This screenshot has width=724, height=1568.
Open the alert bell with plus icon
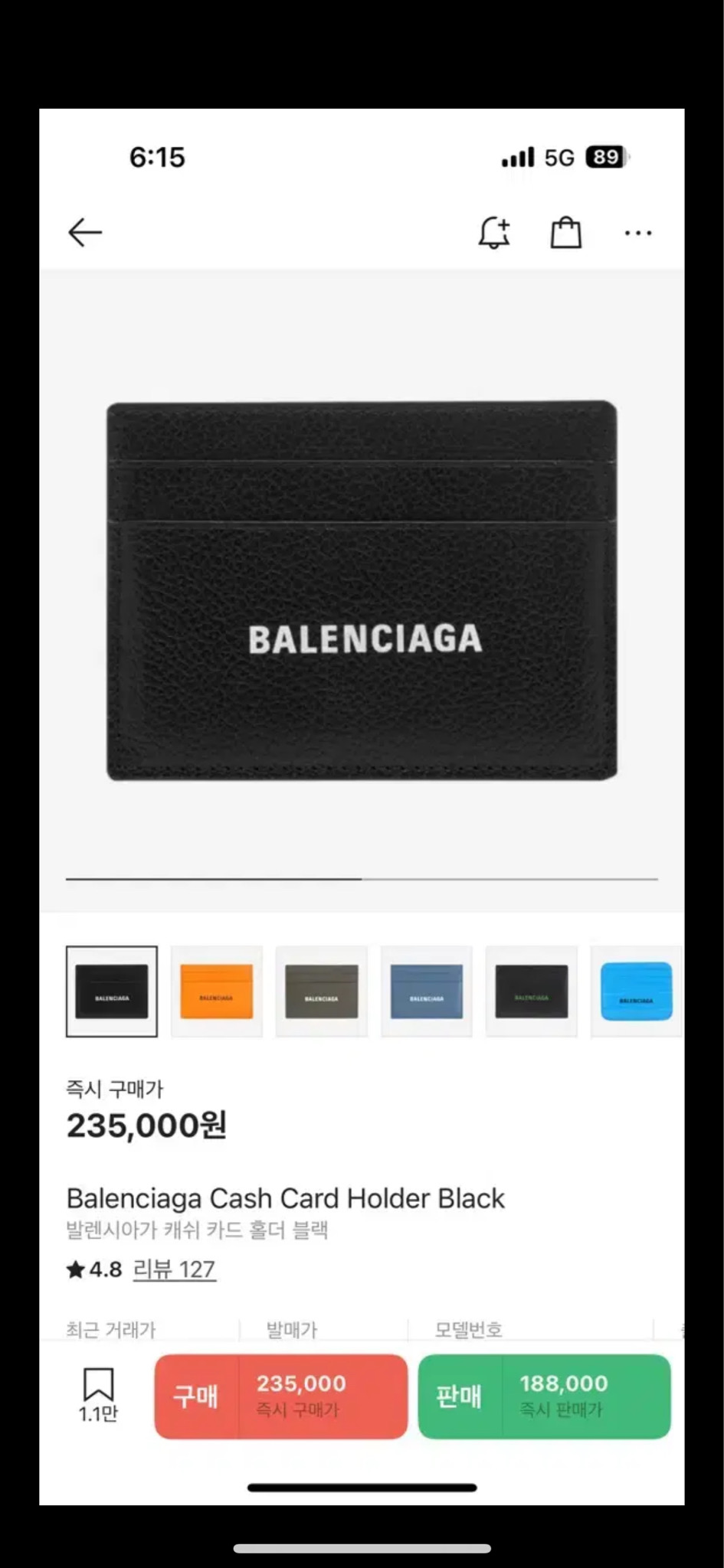[x=494, y=233]
